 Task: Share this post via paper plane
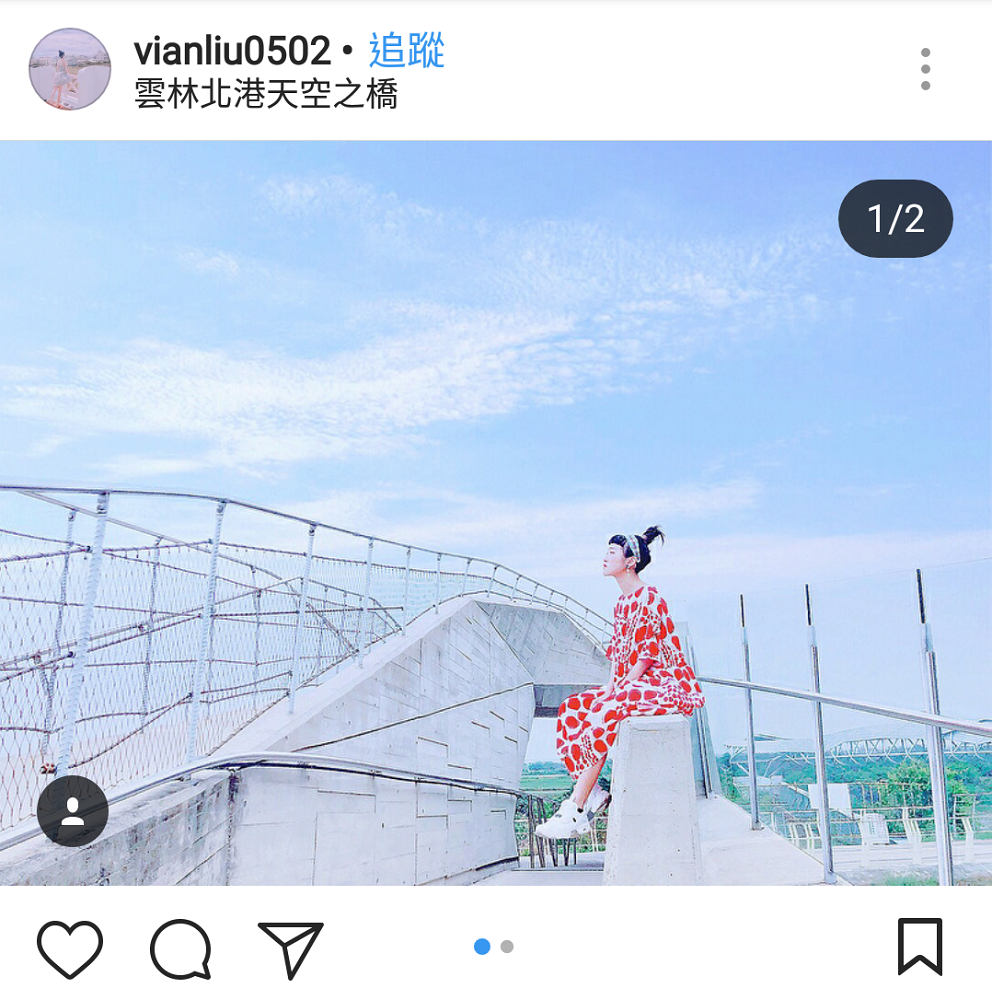(x=291, y=948)
